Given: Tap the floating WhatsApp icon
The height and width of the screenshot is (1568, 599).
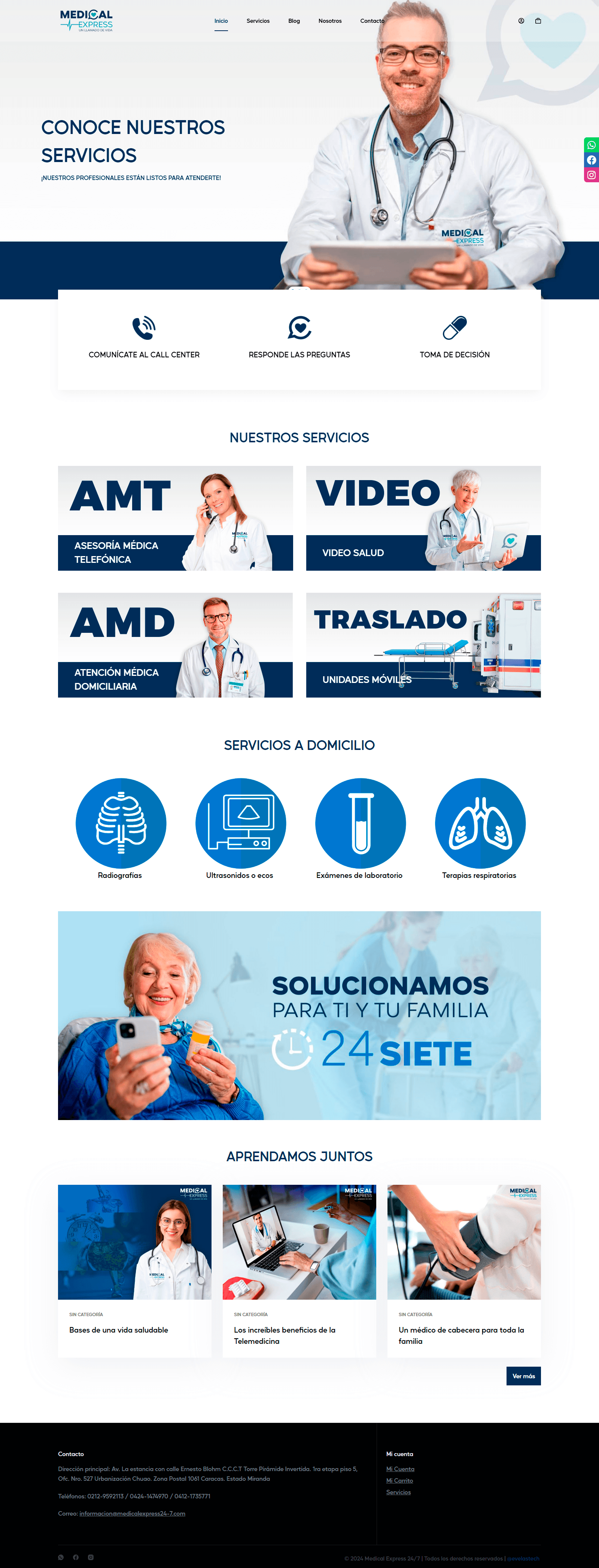Looking at the screenshot, I should (x=591, y=145).
